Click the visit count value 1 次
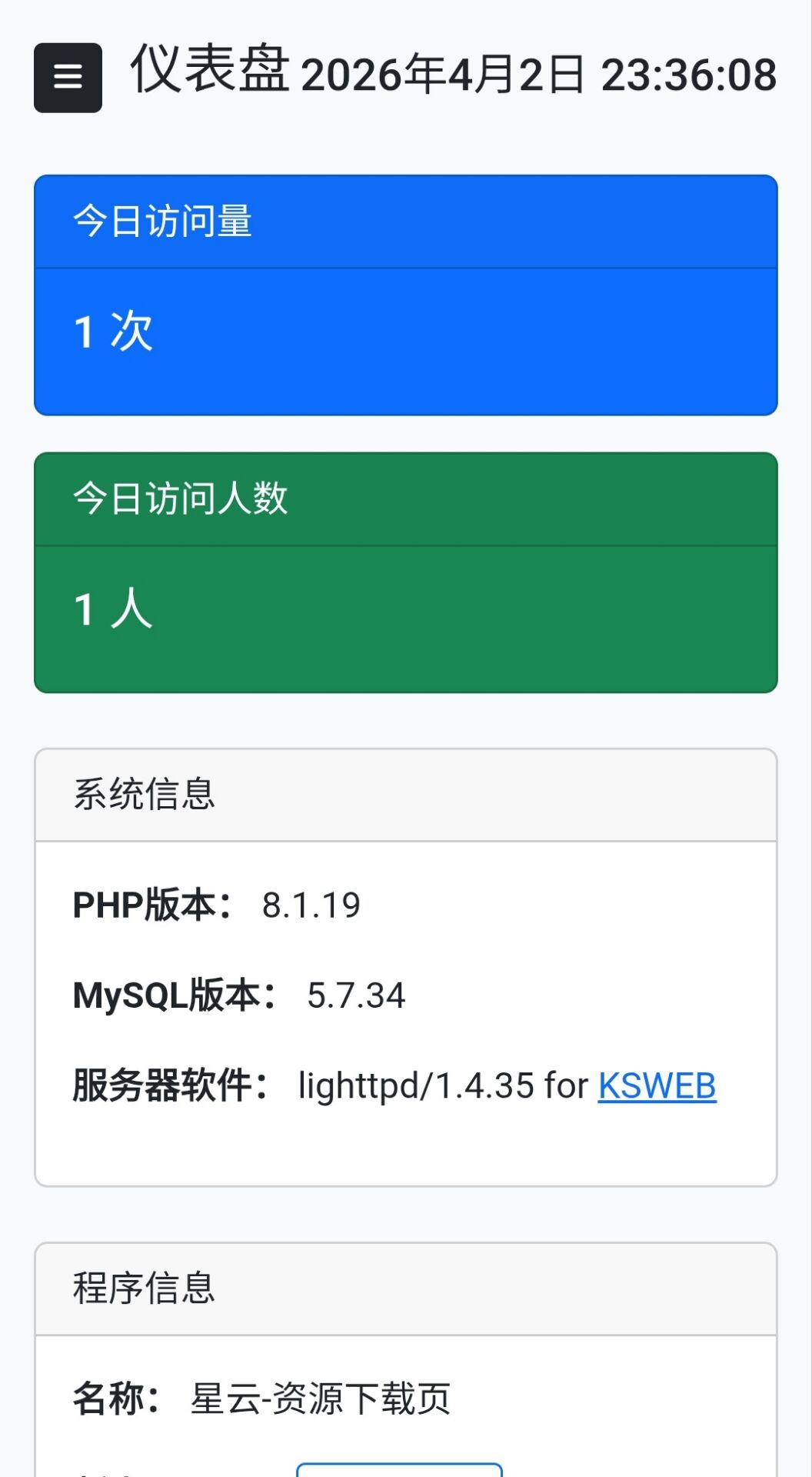 click(113, 331)
